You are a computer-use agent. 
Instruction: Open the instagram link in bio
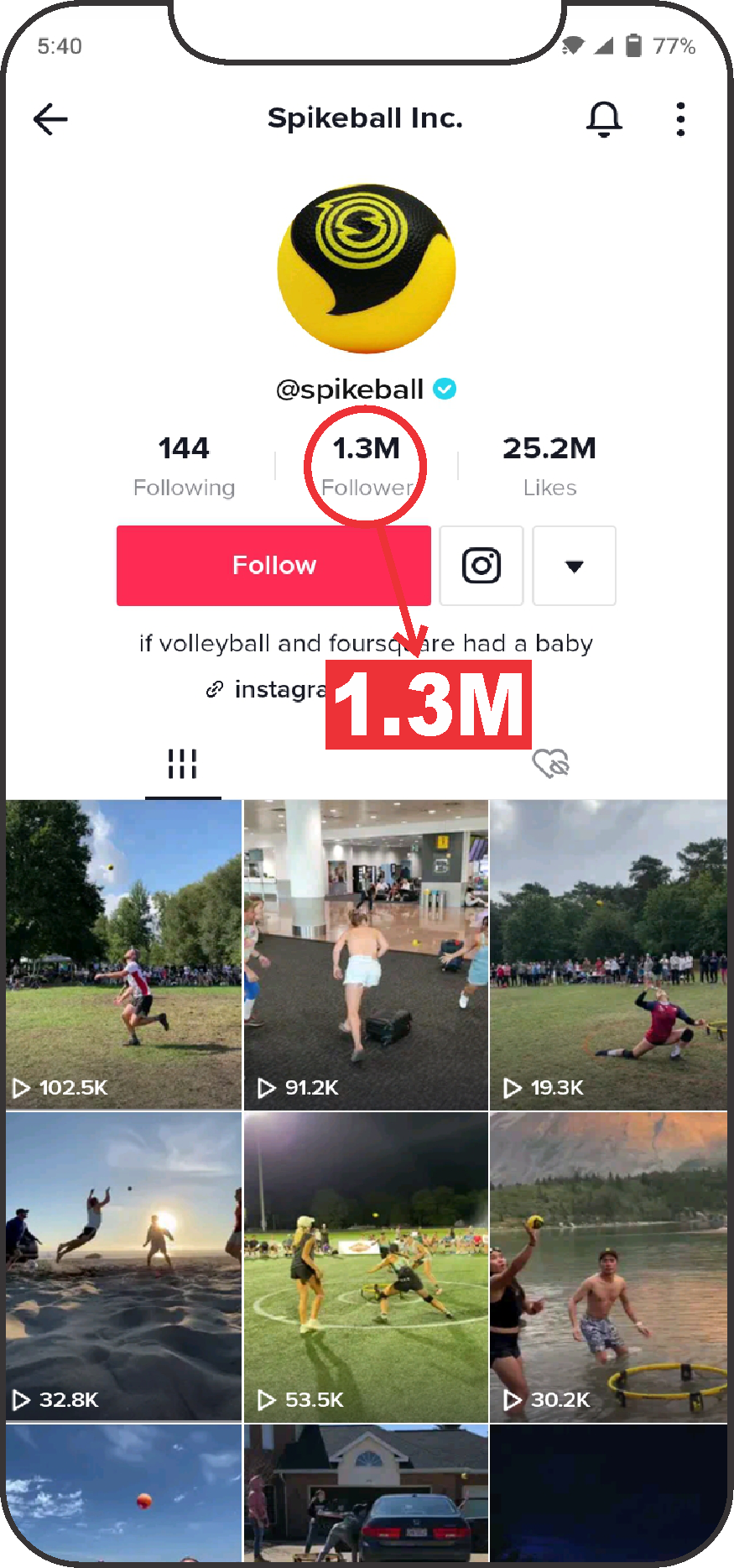(x=268, y=690)
